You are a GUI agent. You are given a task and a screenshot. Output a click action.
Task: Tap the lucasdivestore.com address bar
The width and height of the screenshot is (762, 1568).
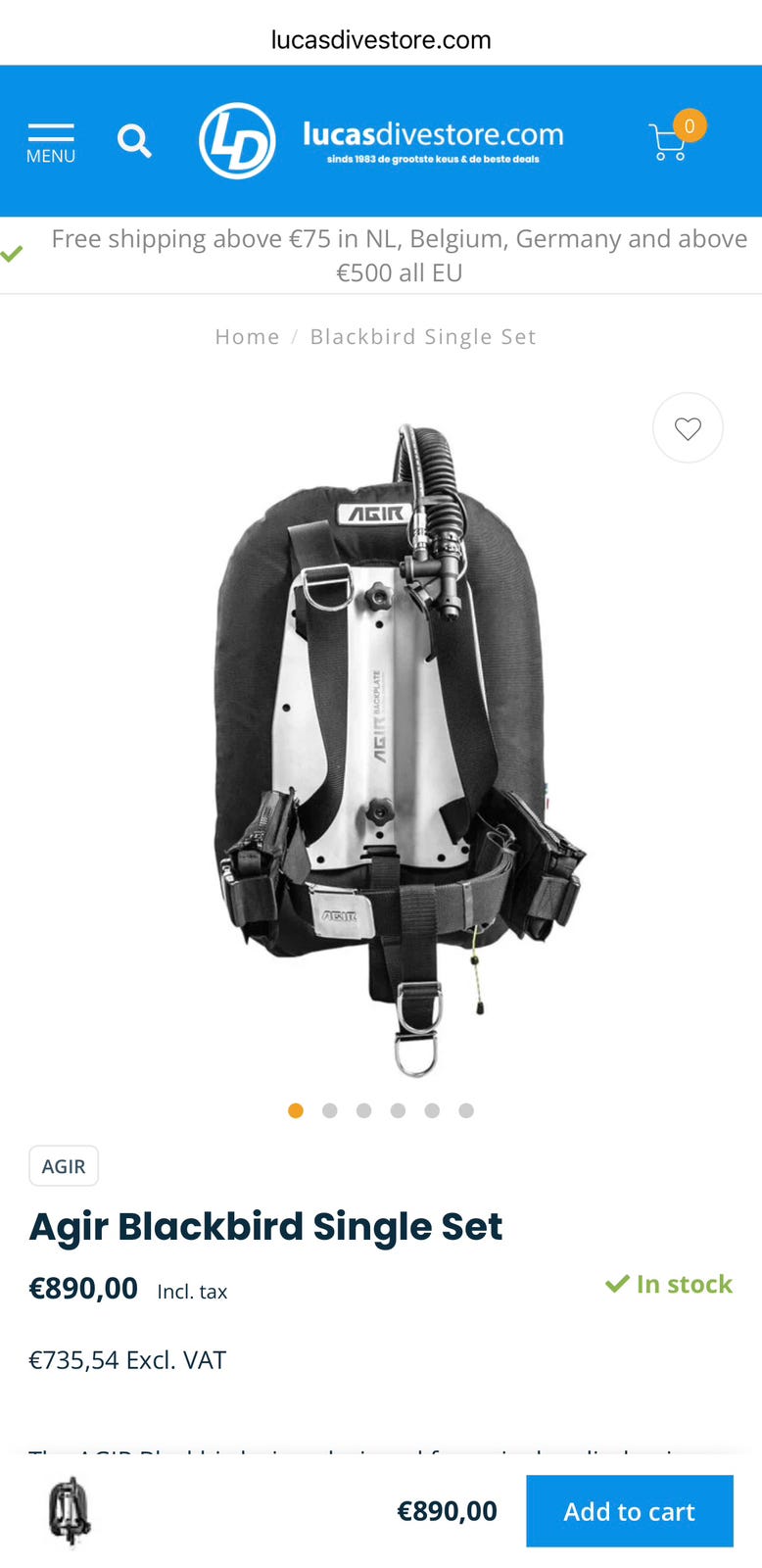[381, 40]
